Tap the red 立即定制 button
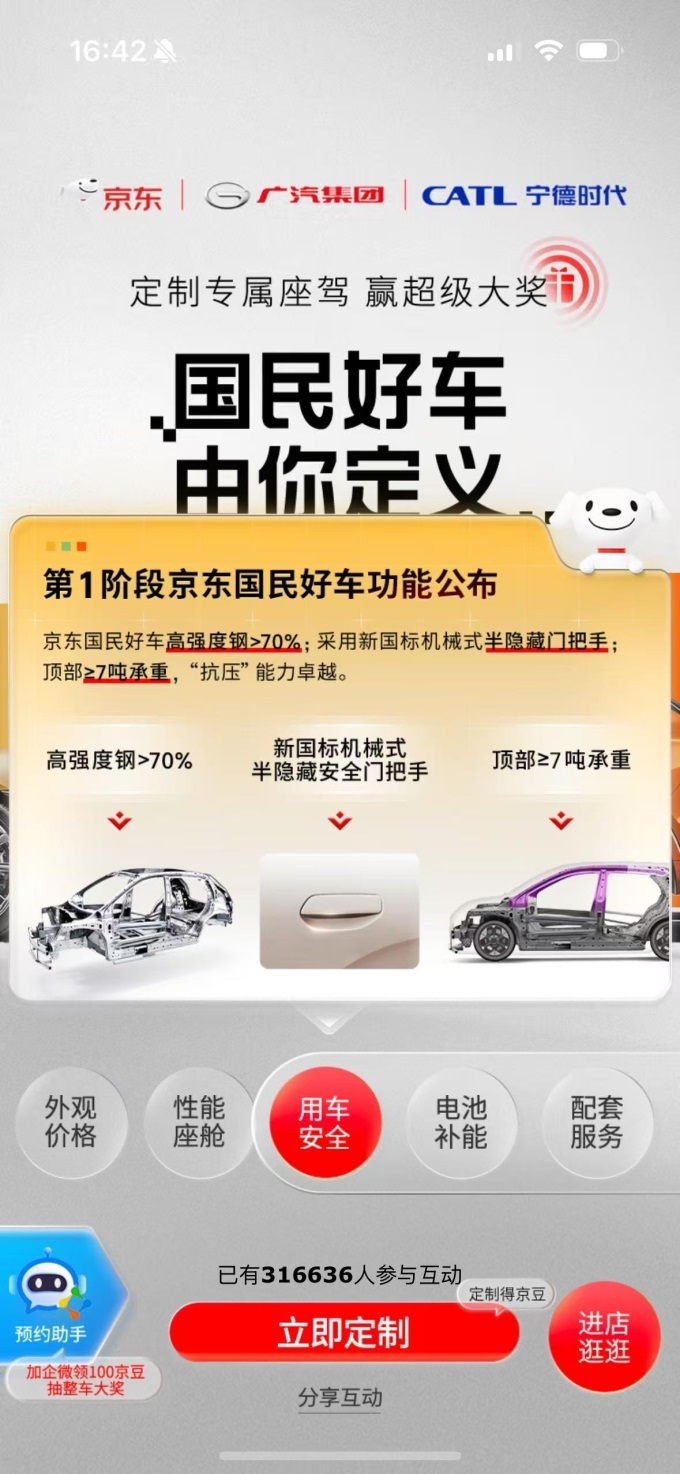Viewport: 680px width, 1474px height. (344, 1333)
